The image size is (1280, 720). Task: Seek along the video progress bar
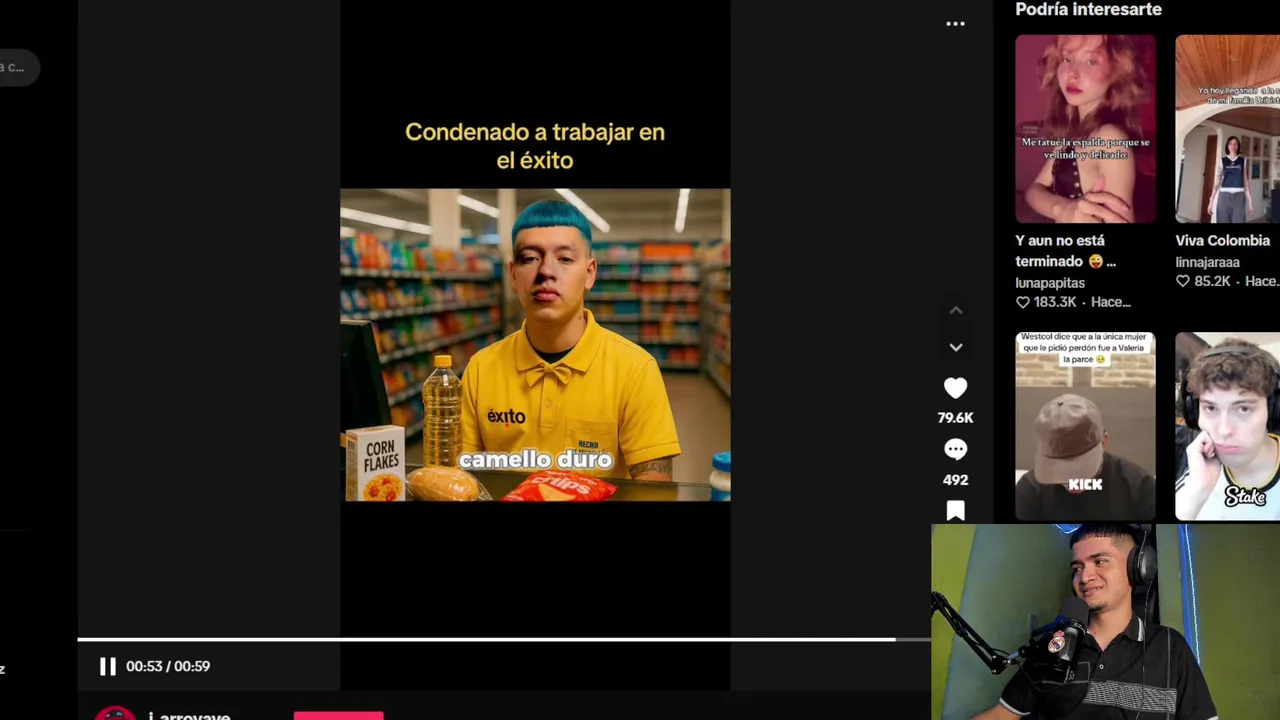500,639
